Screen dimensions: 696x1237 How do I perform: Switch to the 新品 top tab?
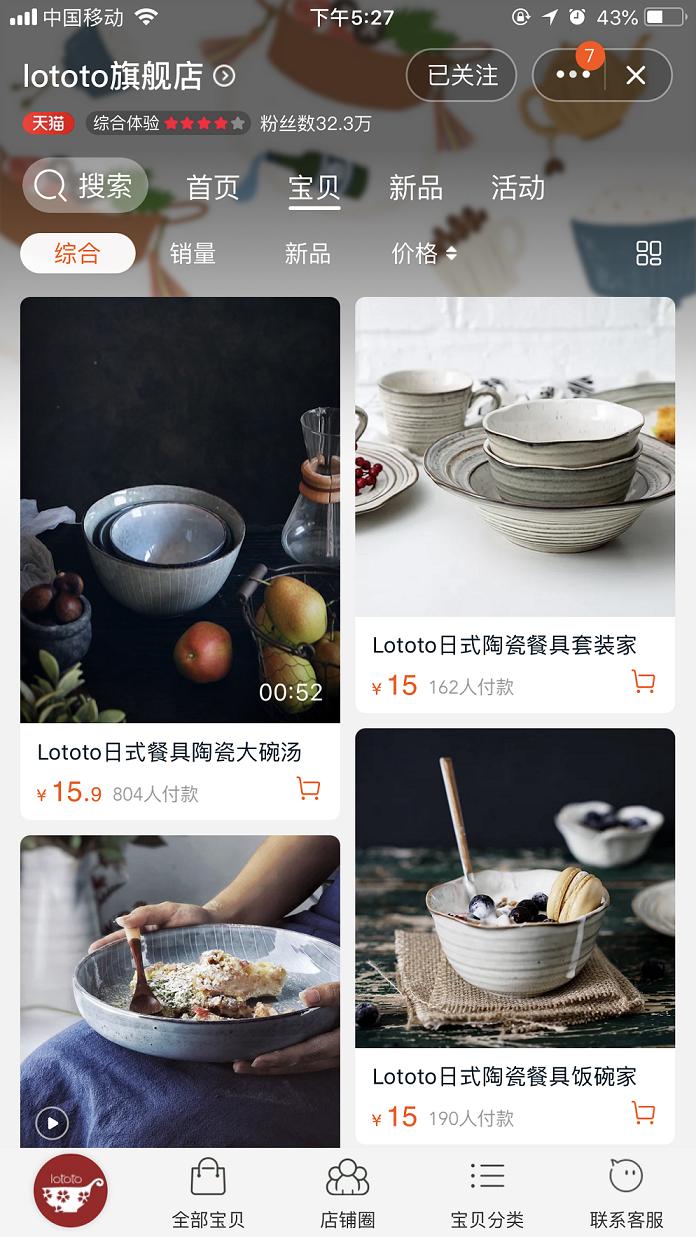pos(415,187)
